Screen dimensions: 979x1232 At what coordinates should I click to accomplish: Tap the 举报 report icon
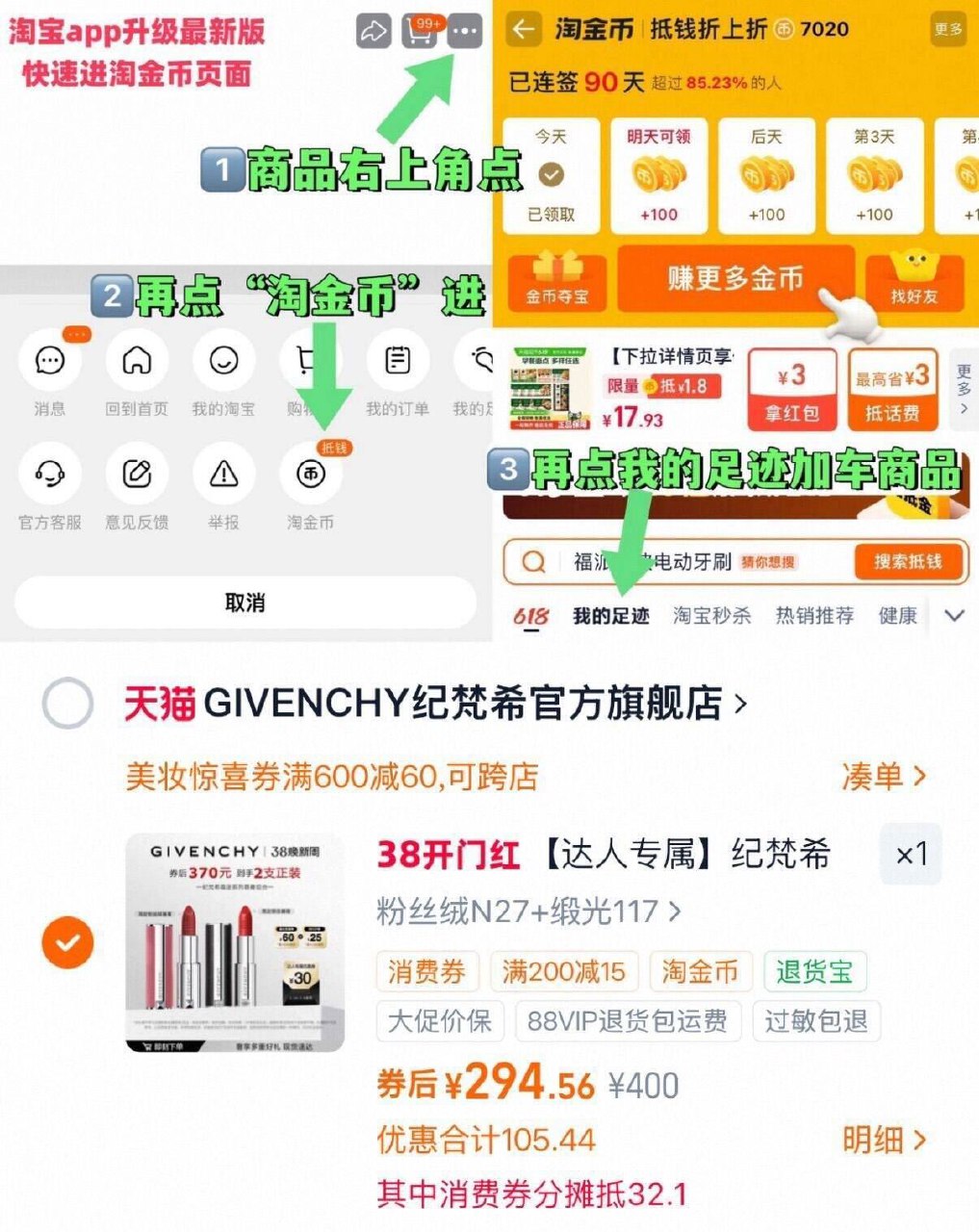pyautogui.click(x=222, y=475)
